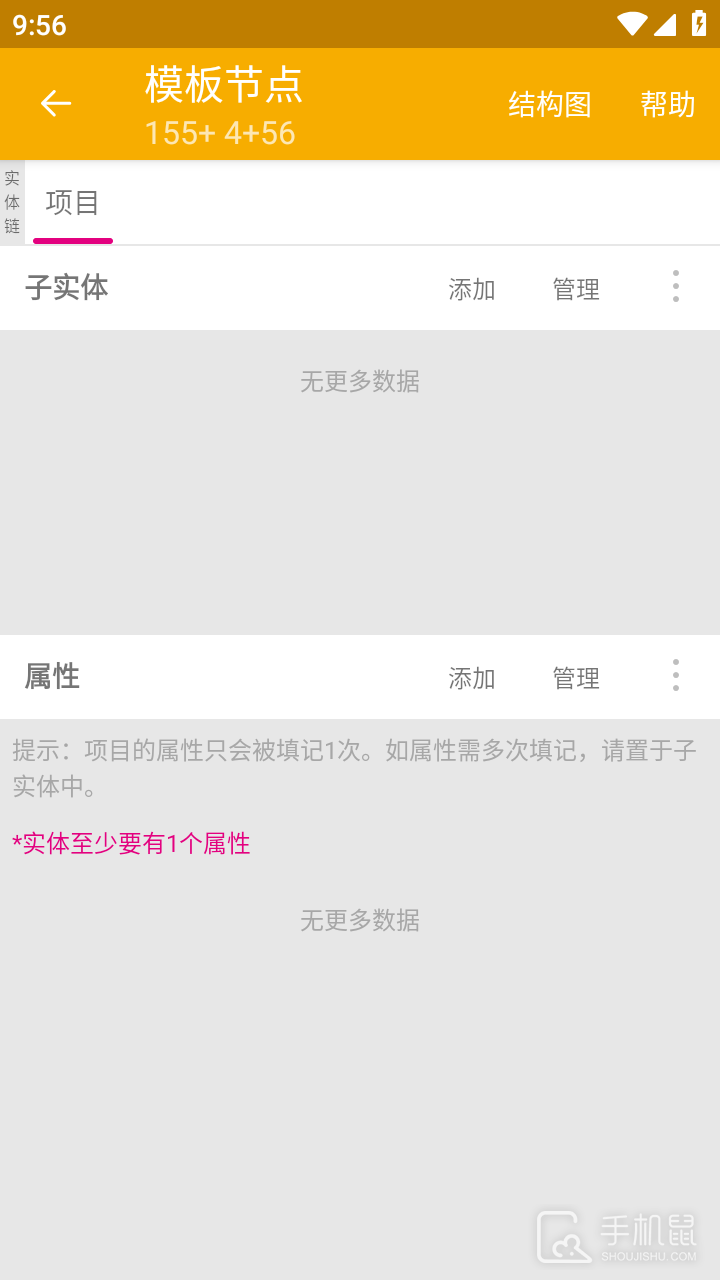This screenshot has height=1280, width=720.
Task: Open the 实体链 side panel
Action: [12, 202]
